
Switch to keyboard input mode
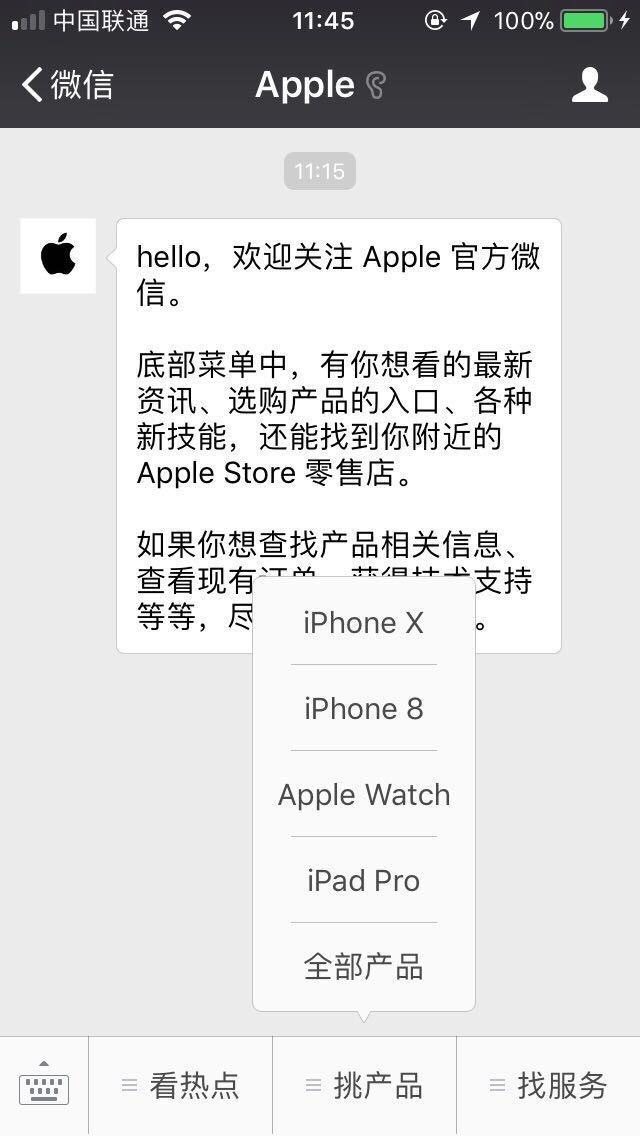coord(44,1085)
